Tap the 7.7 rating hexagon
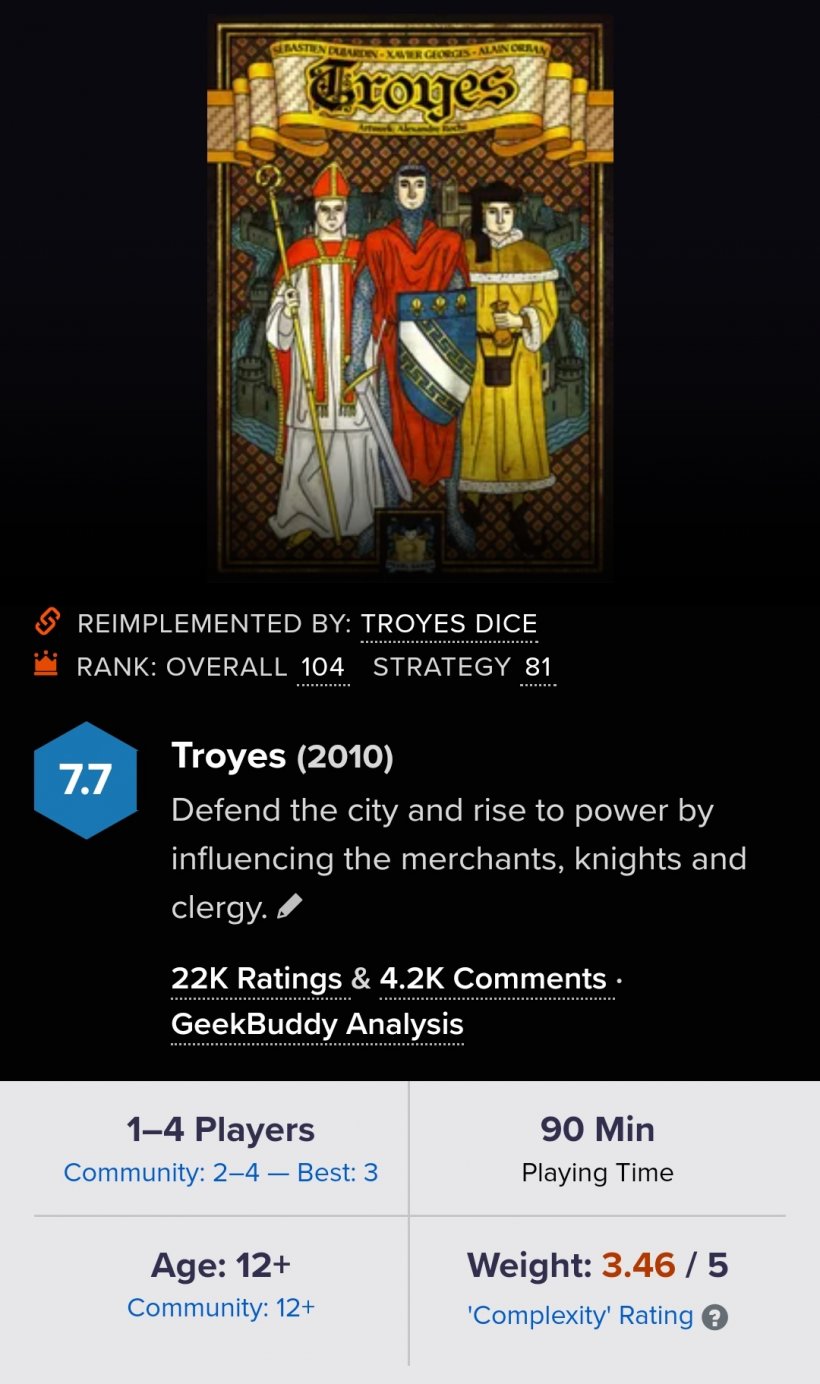Screen dimensions: 820x1384 pyautogui.click(x=86, y=780)
